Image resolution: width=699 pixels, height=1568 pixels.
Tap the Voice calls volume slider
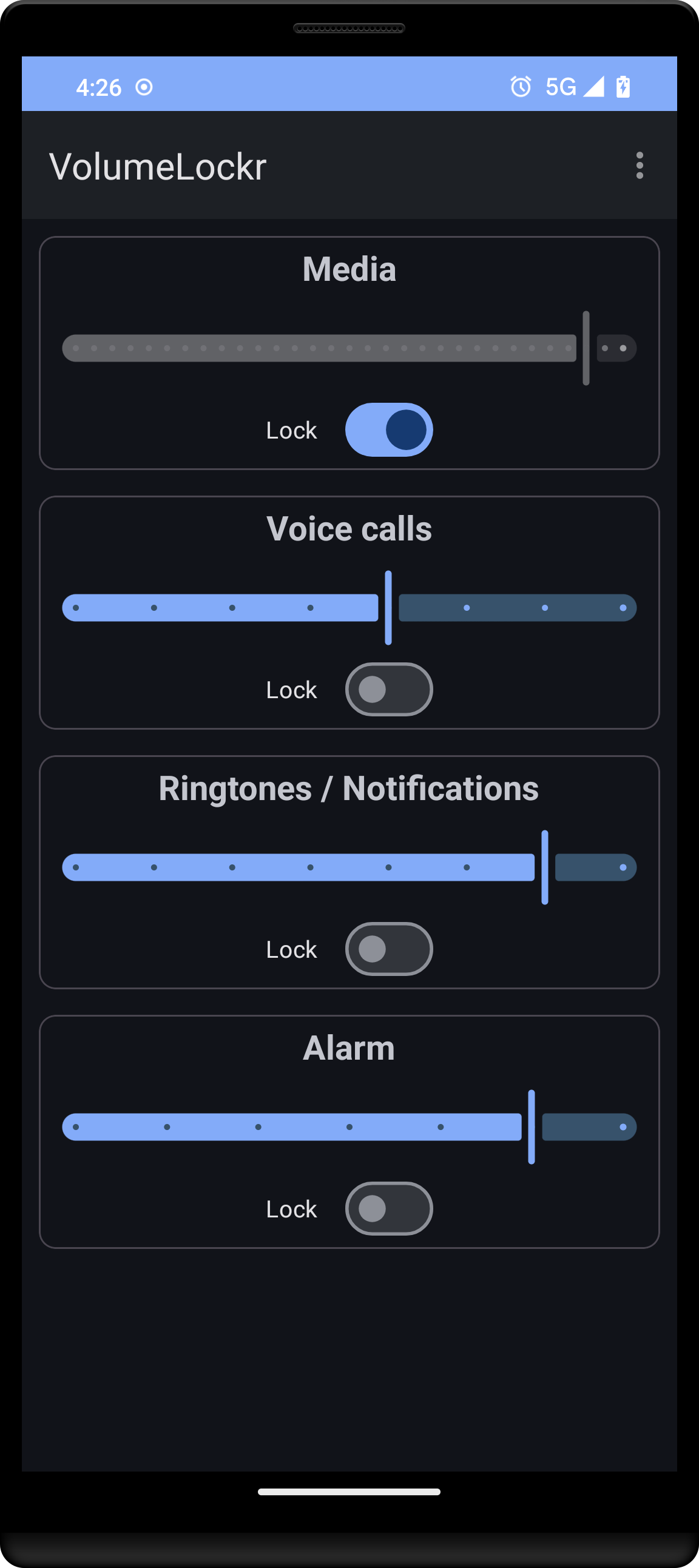[349, 607]
